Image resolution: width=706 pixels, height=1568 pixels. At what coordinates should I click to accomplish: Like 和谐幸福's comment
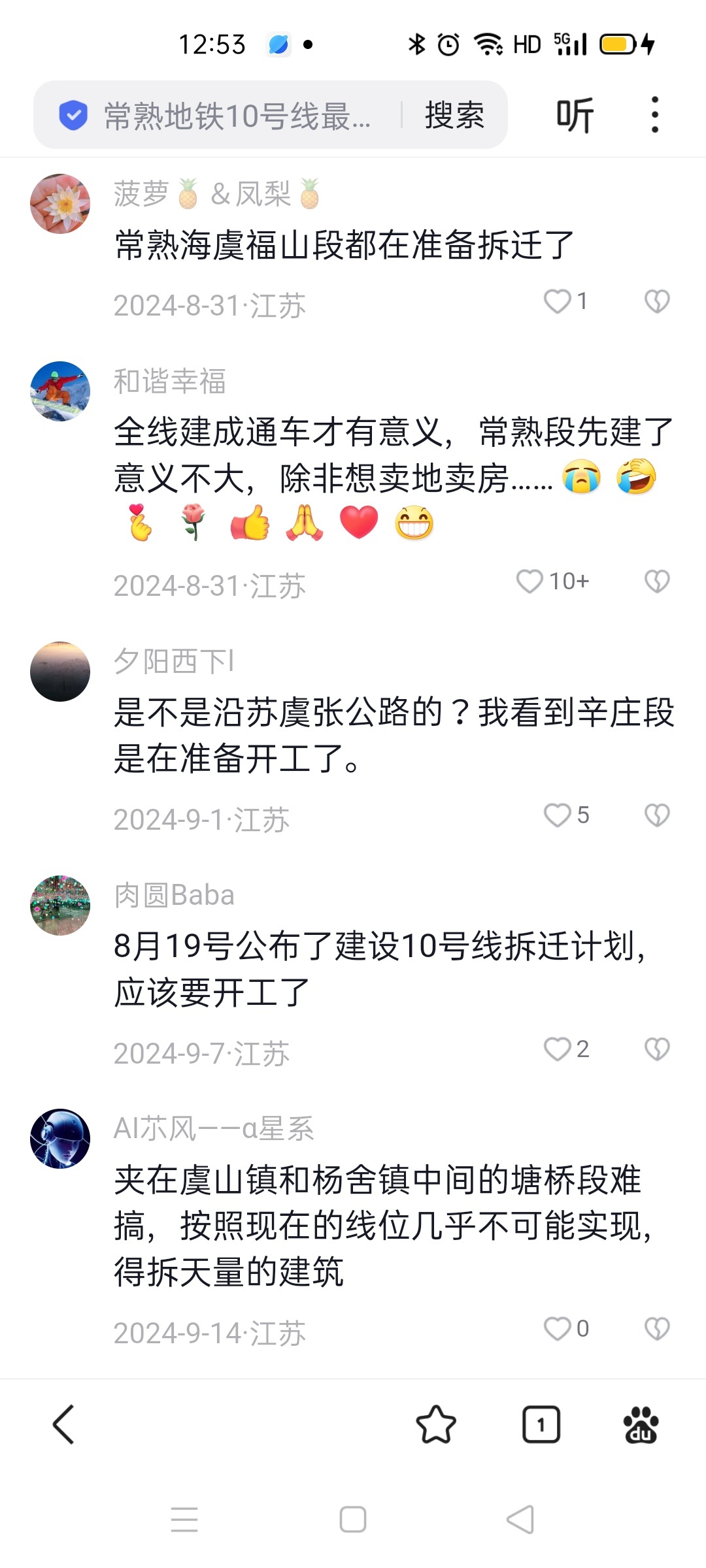pyautogui.click(x=529, y=581)
